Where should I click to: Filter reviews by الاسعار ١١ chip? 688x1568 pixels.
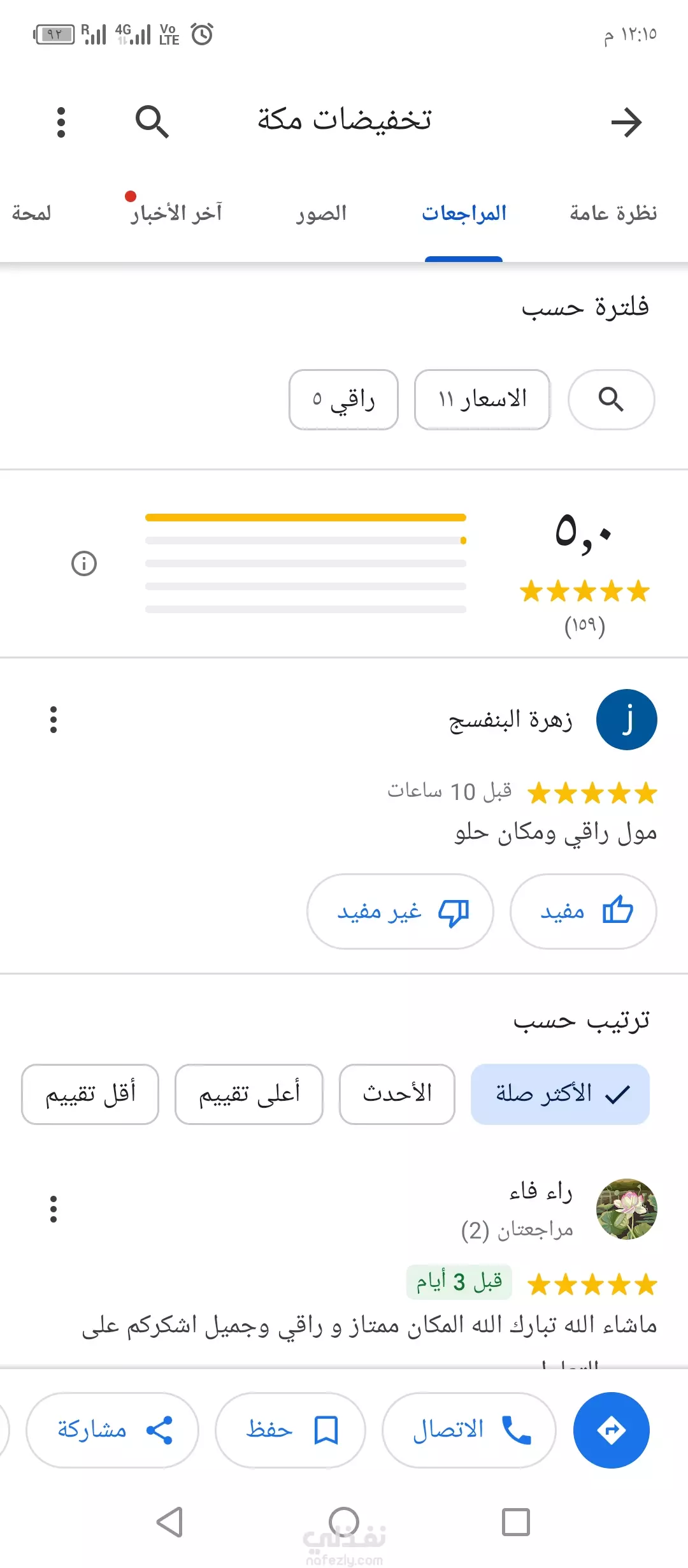click(482, 400)
